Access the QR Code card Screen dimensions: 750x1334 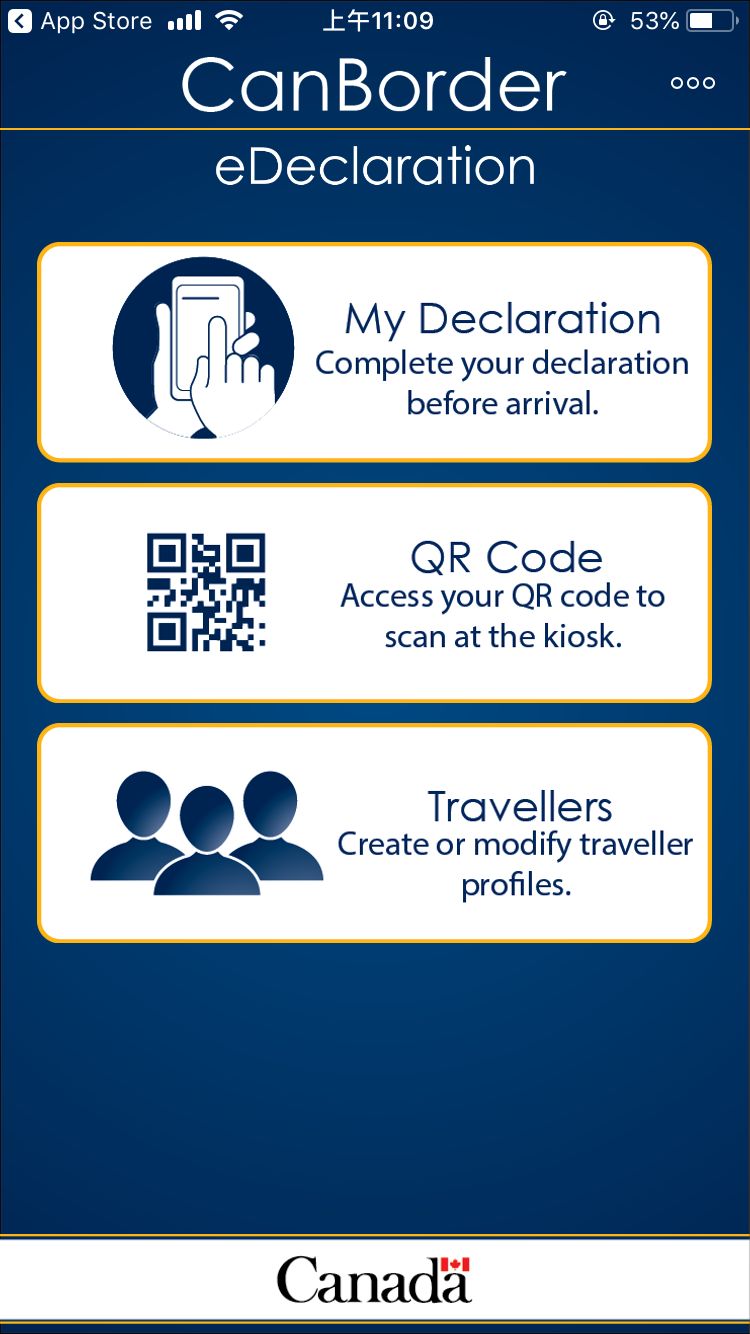(374, 593)
